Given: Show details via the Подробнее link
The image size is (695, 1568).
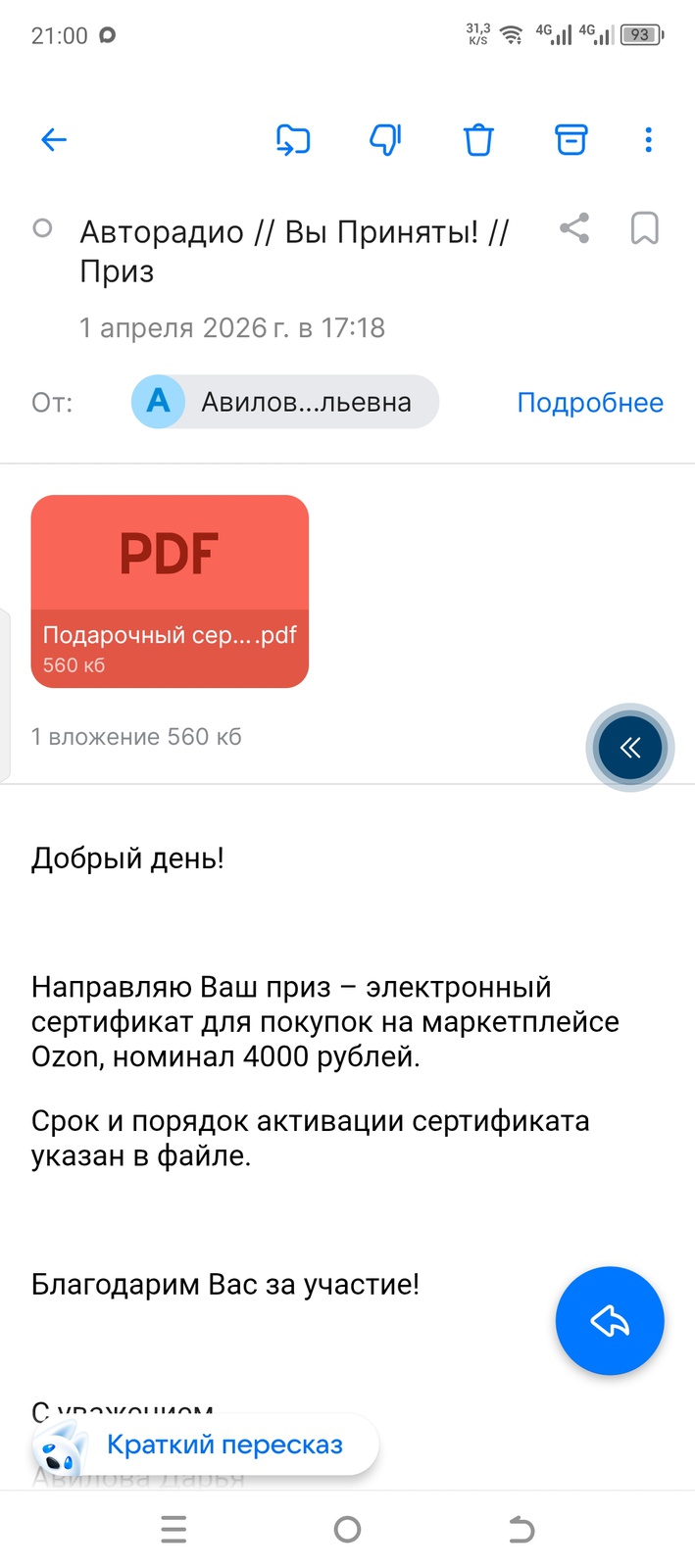Looking at the screenshot, I should tap(590, 403).
